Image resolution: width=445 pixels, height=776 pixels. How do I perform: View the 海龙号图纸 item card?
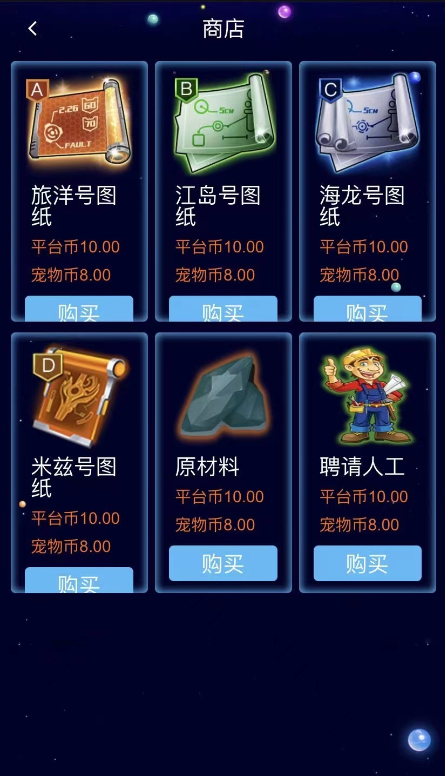(x=367, y=192)
